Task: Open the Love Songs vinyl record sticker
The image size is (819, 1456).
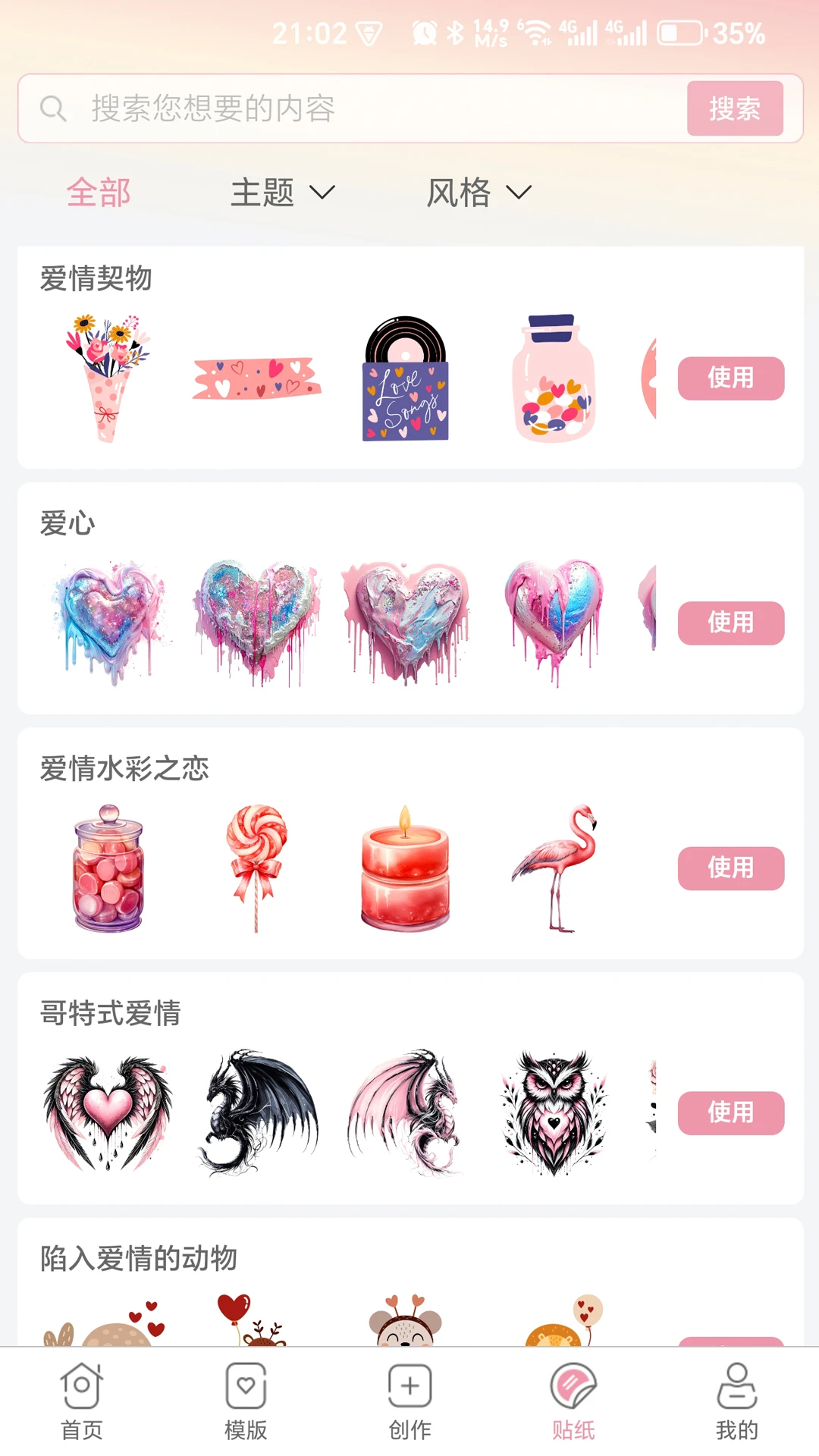Action: (x=406, y=378)
